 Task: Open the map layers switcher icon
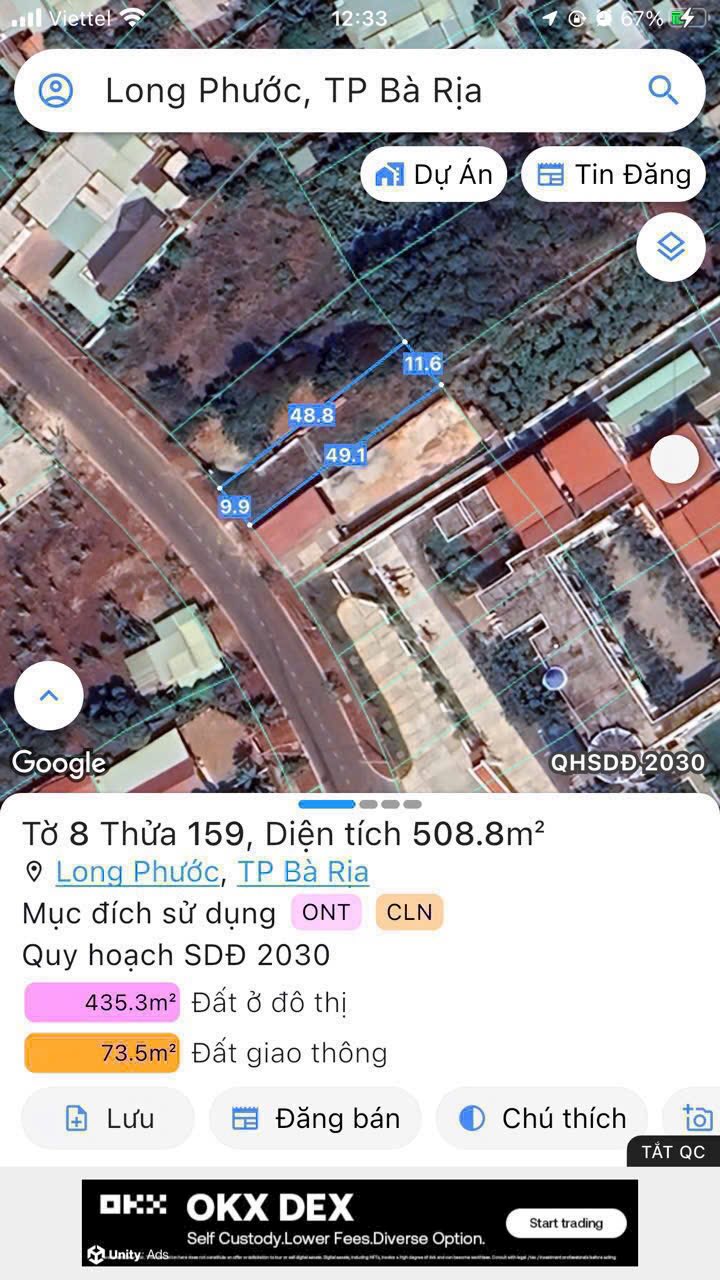pyautogui.click(x=670, y=246)
